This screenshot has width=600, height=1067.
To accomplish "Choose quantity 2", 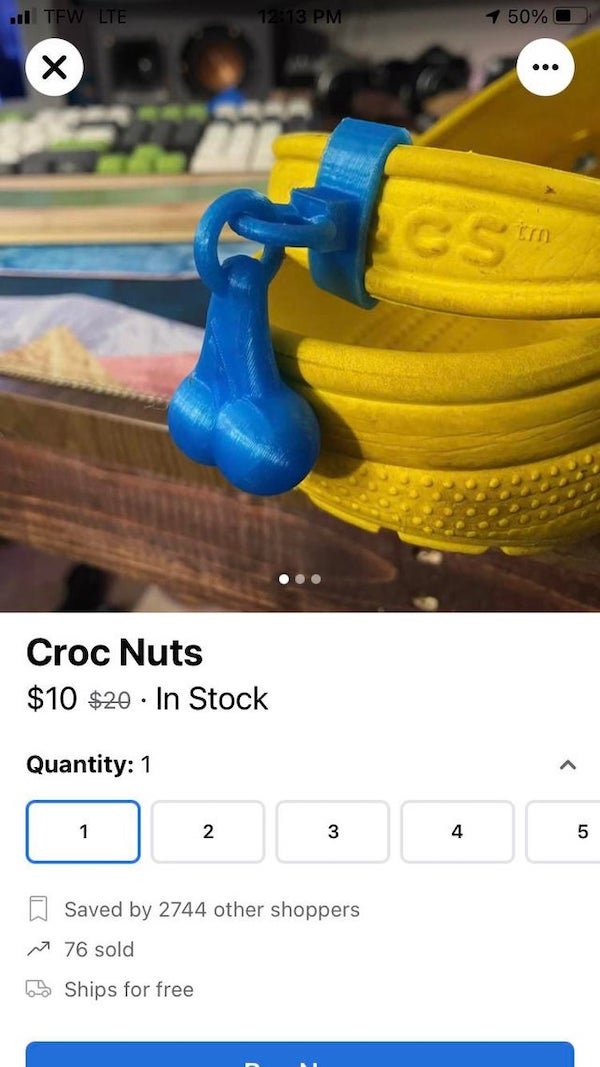I will point(208,831).
